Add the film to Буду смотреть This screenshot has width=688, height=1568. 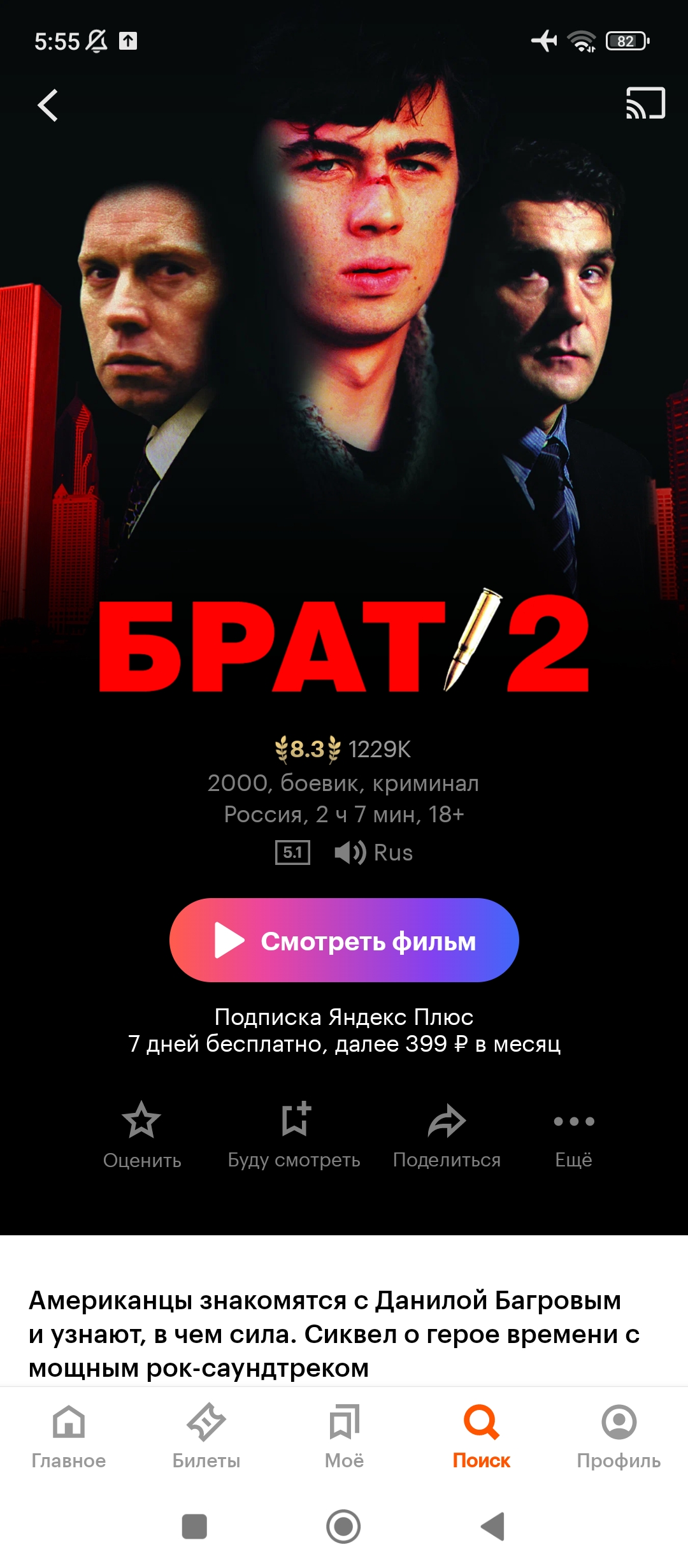(x=294, y=1136)
